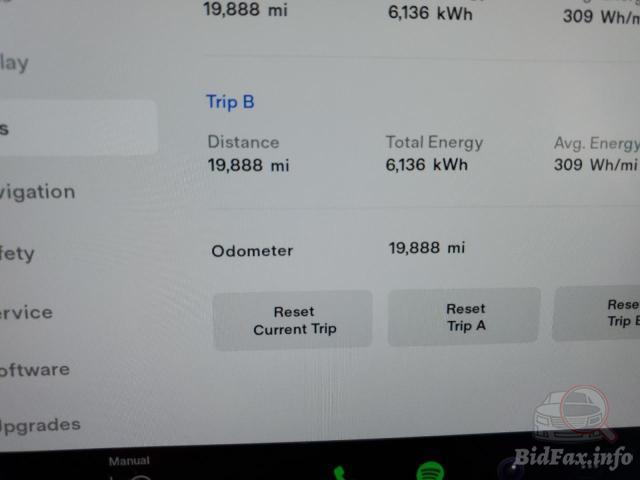This screenshot has width=640, height=480.
Task: Switch to the Display settings
Action: (16, 63)
